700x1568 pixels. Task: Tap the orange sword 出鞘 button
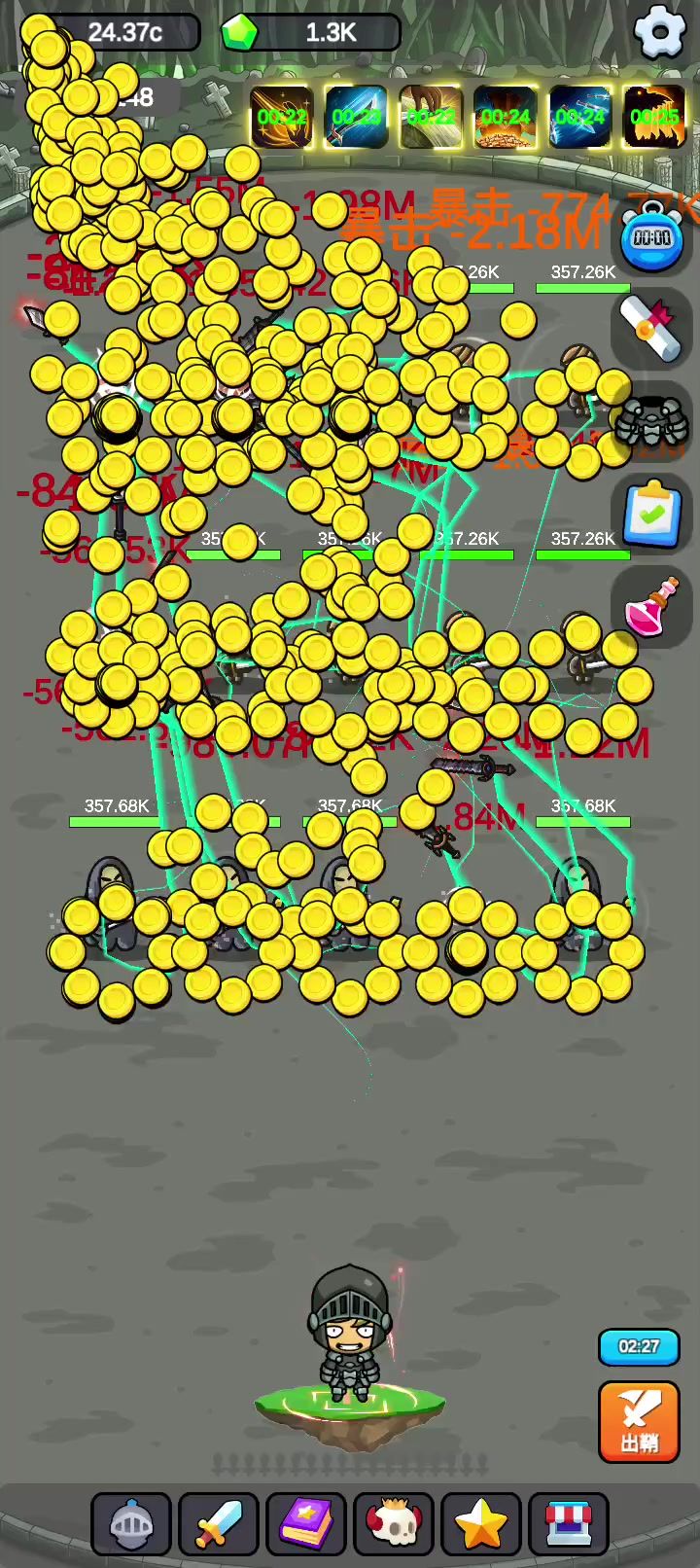click(x=639, y=1421)
